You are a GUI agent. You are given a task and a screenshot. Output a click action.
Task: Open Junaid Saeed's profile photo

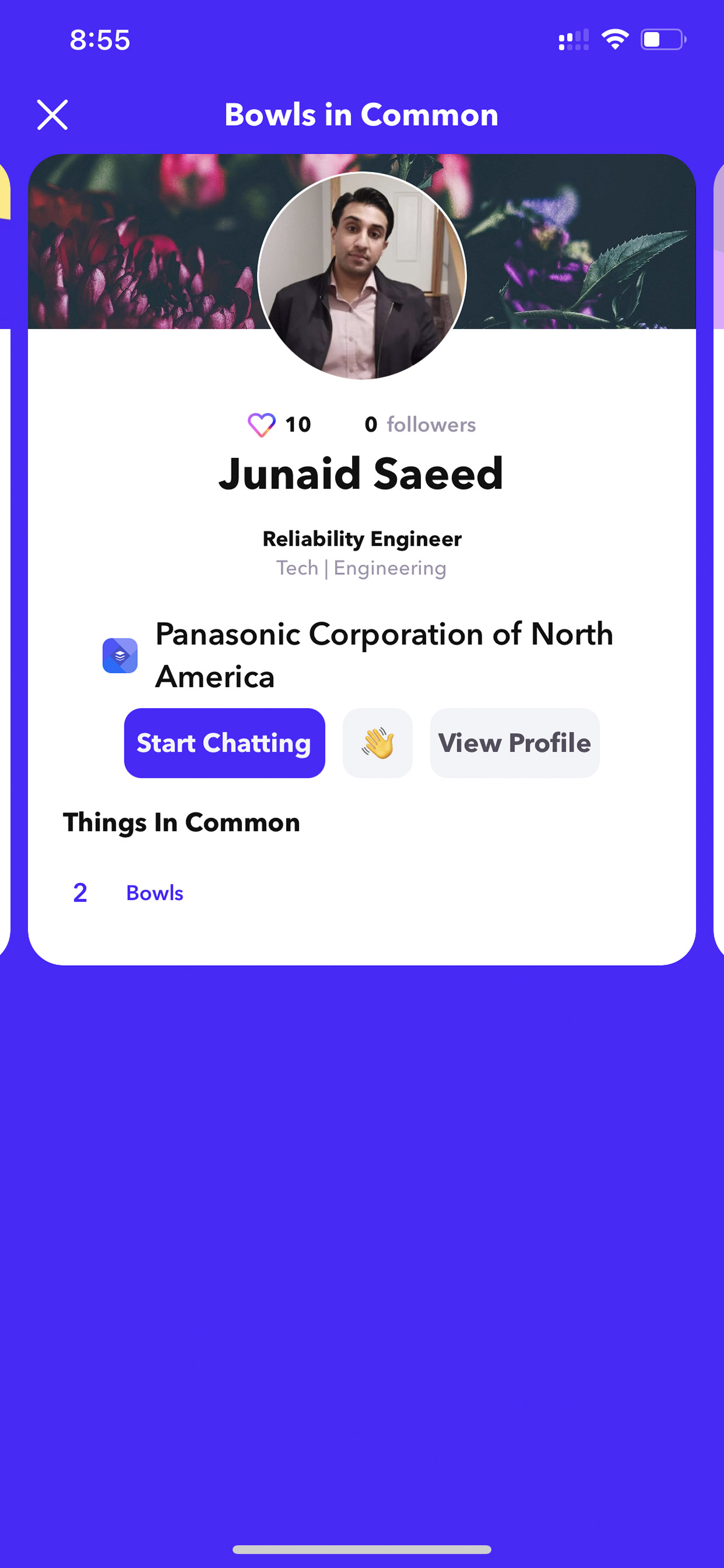[362, 276]
